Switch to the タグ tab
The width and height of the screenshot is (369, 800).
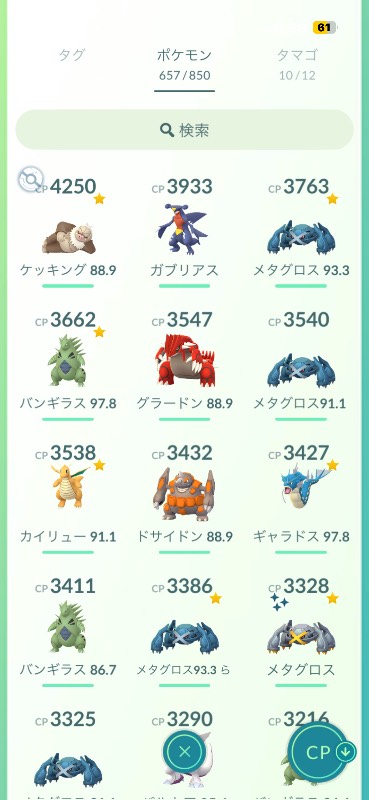click(x=71, y=55)
